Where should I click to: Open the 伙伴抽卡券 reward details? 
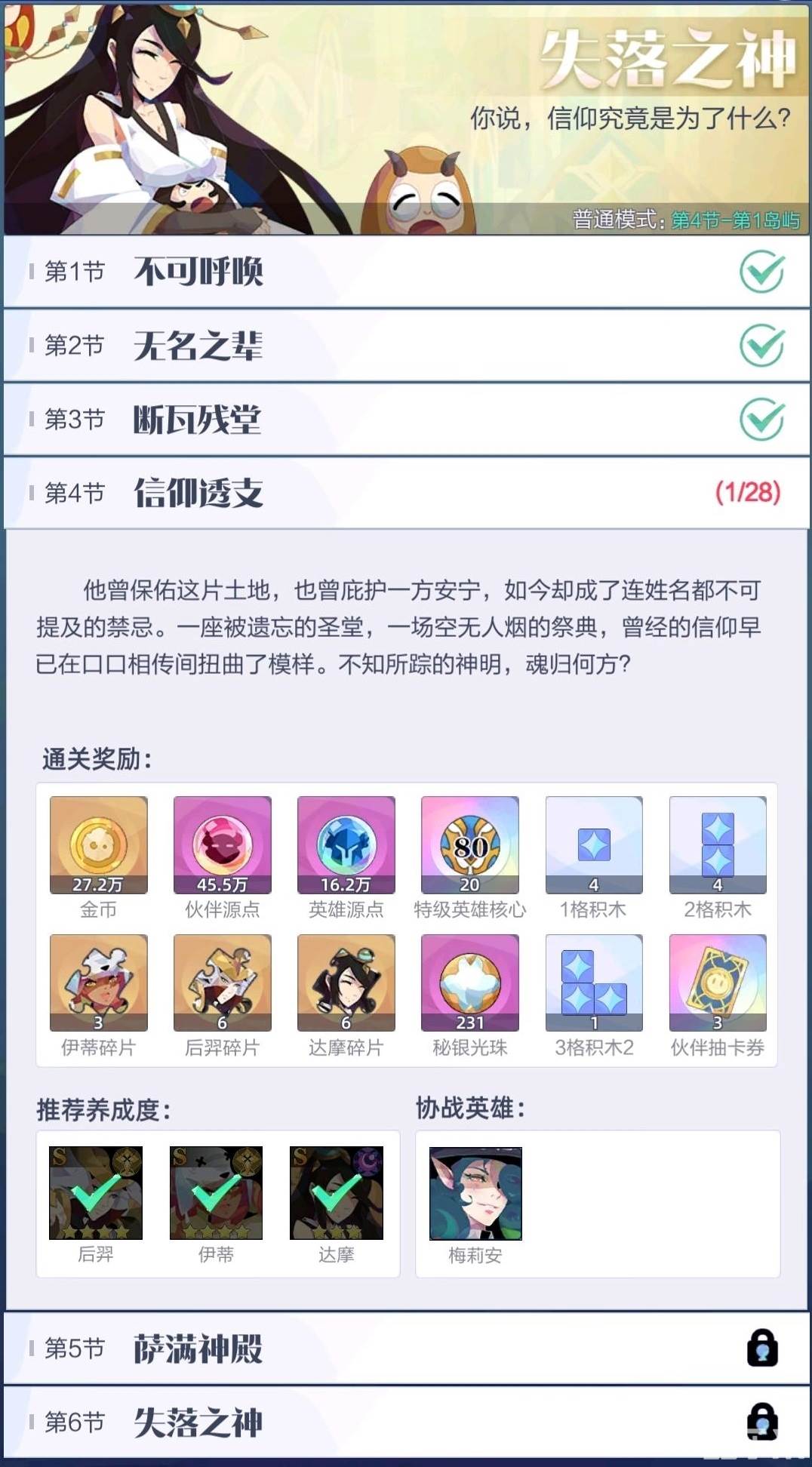tap(718, 983)
